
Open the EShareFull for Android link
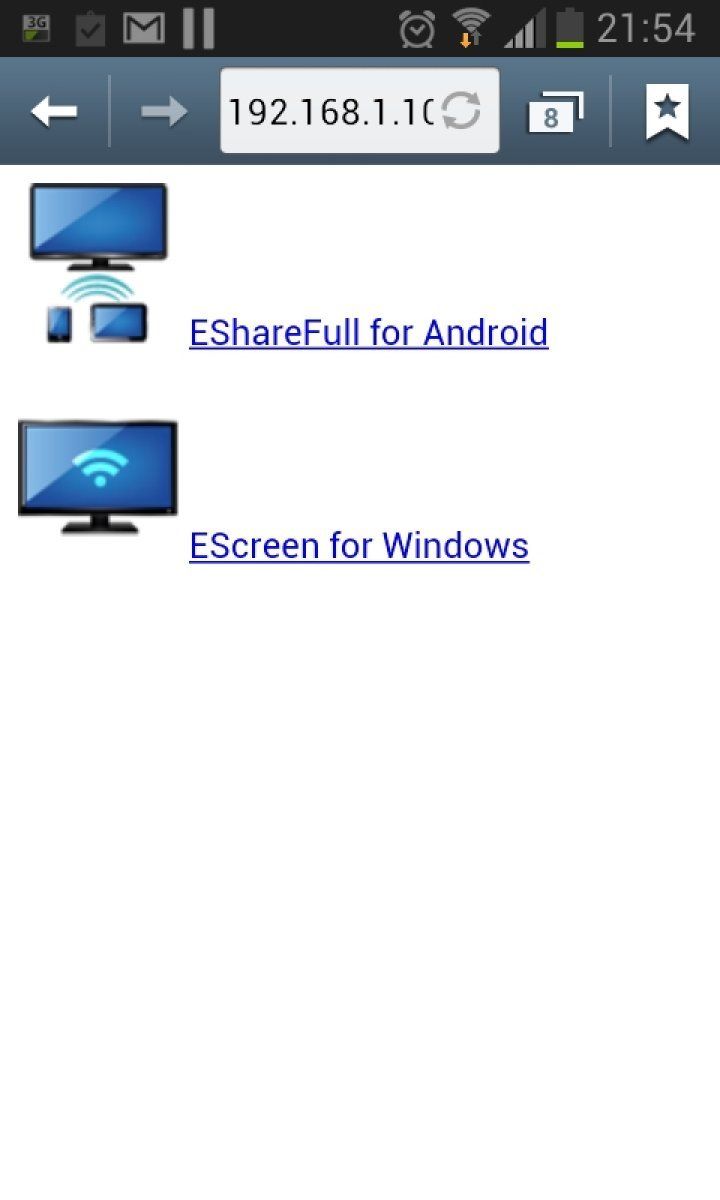(368, 332)
